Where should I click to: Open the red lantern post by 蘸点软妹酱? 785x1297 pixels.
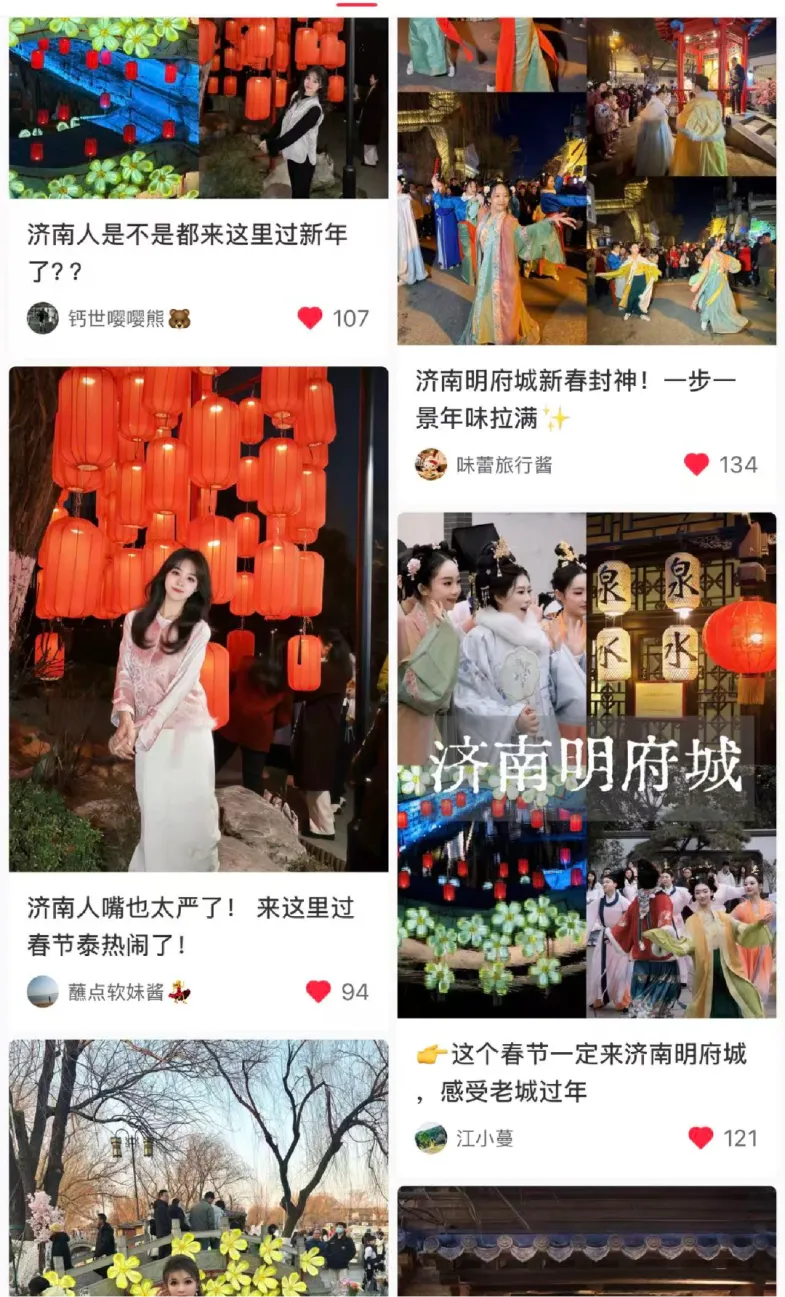tap(198, 620)
